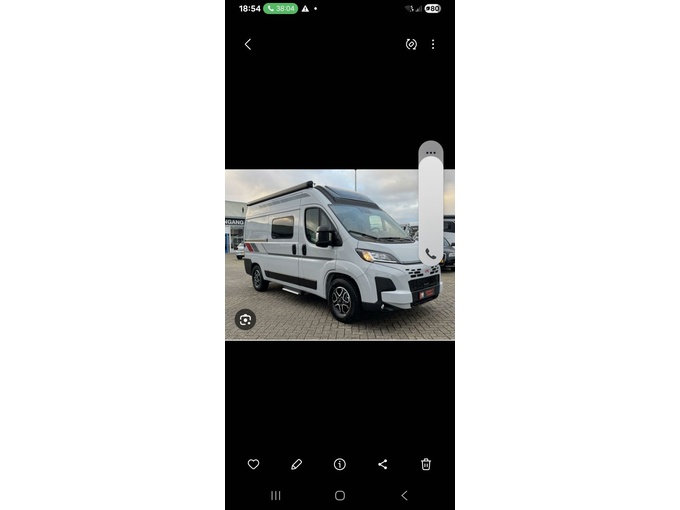Open the overflow menu
The width and height of the screenshot is (680, 510).
click(x=433, y=44)
